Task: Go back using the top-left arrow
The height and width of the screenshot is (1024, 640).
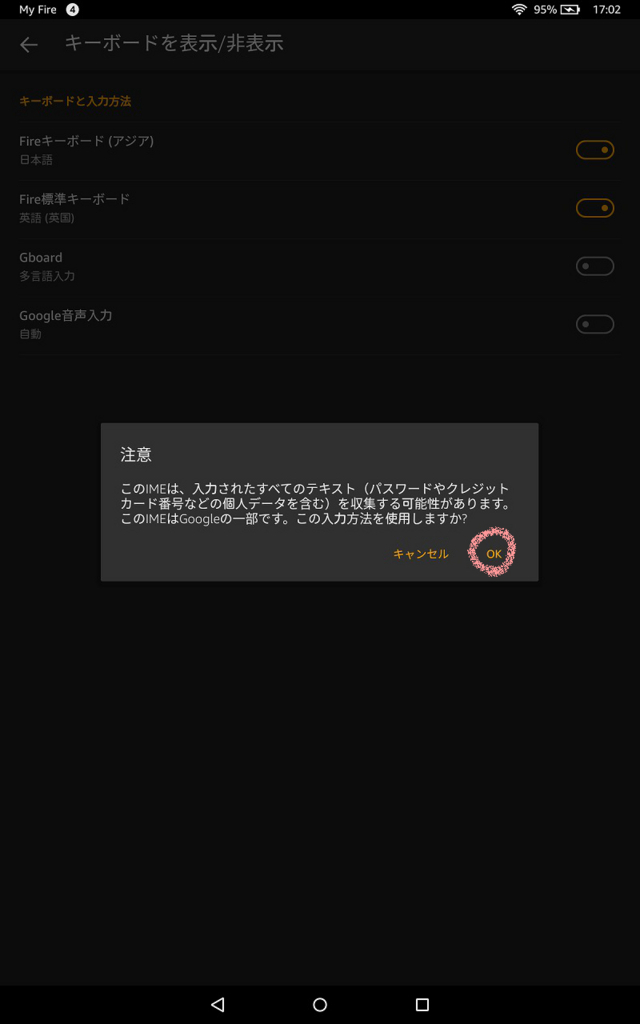Action: (x=29, y=44)
